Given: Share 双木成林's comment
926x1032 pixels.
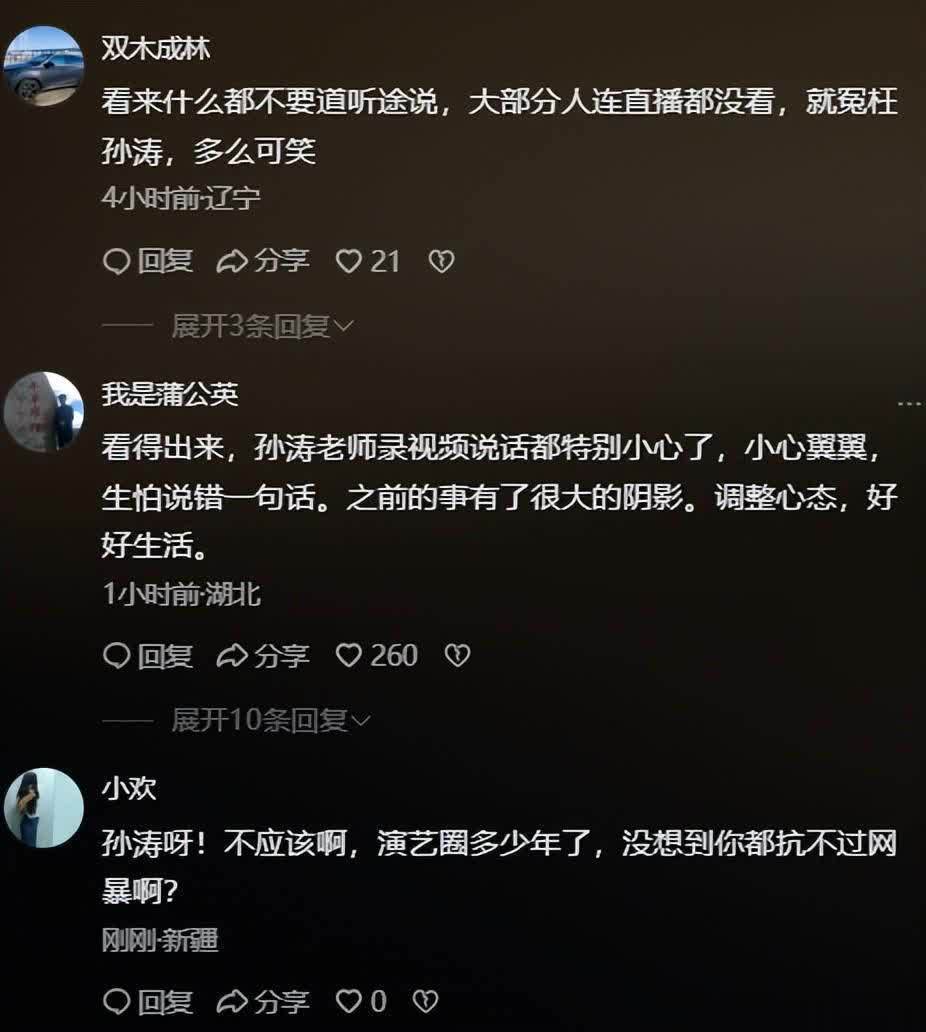Looking at the screenshot, I should 263,262.
